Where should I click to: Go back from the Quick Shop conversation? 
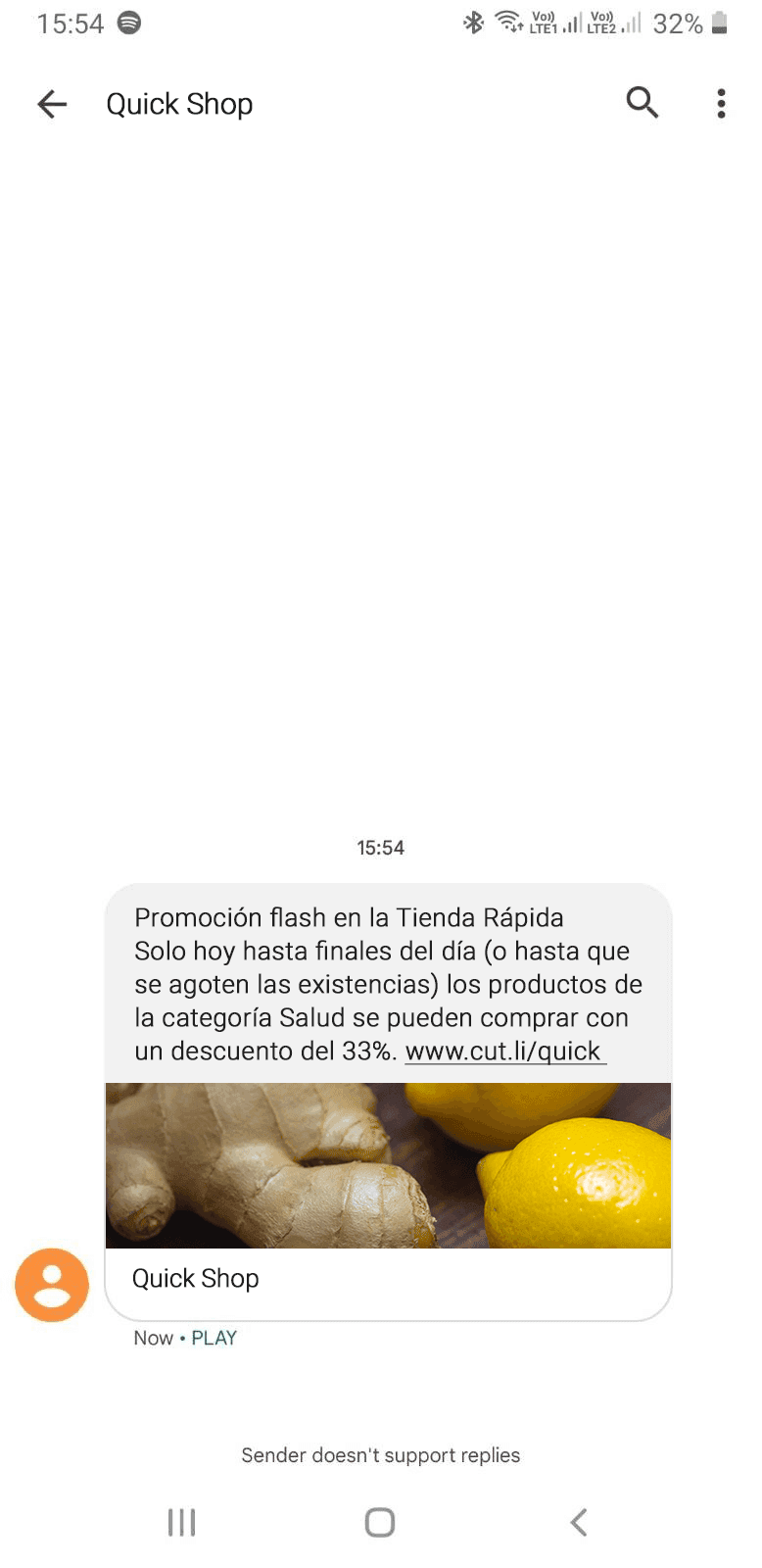(52, 104)
